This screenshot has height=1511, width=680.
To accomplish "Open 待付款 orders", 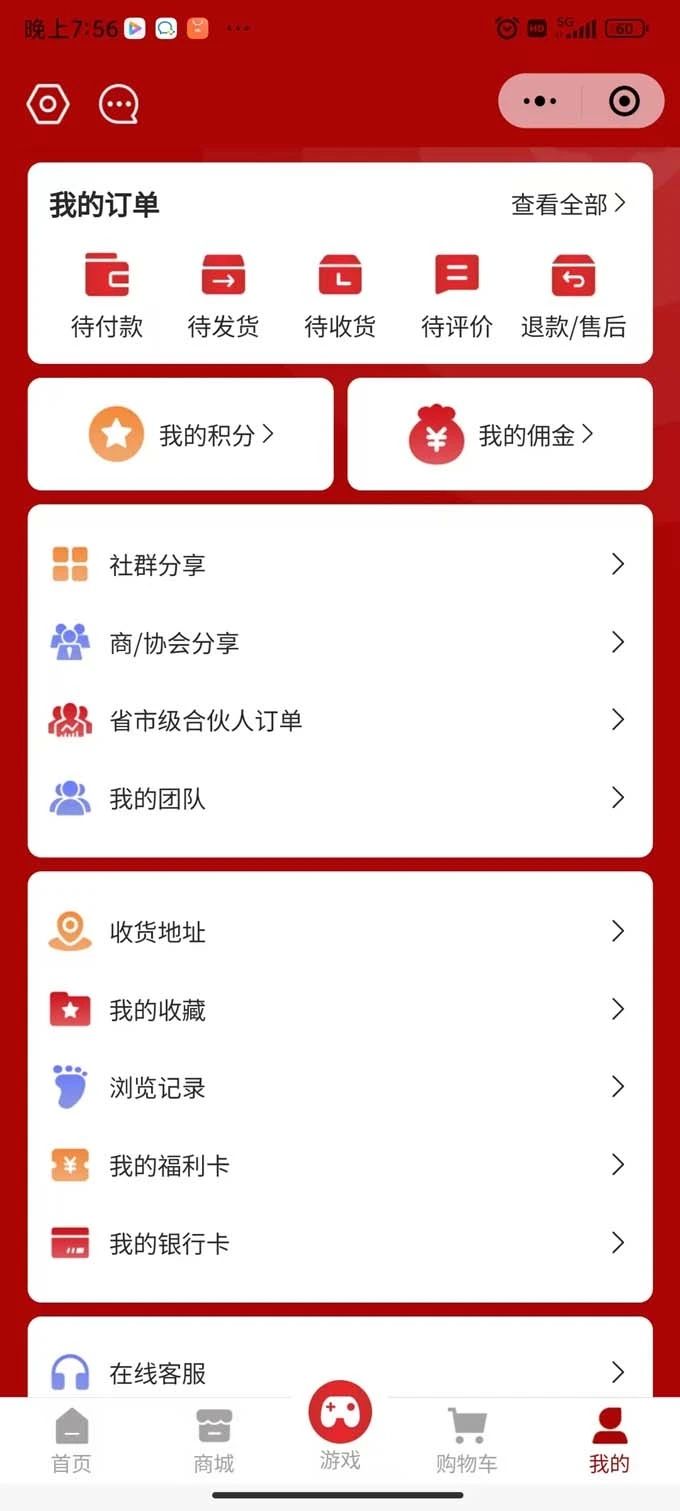I will (x=107, y=297).
